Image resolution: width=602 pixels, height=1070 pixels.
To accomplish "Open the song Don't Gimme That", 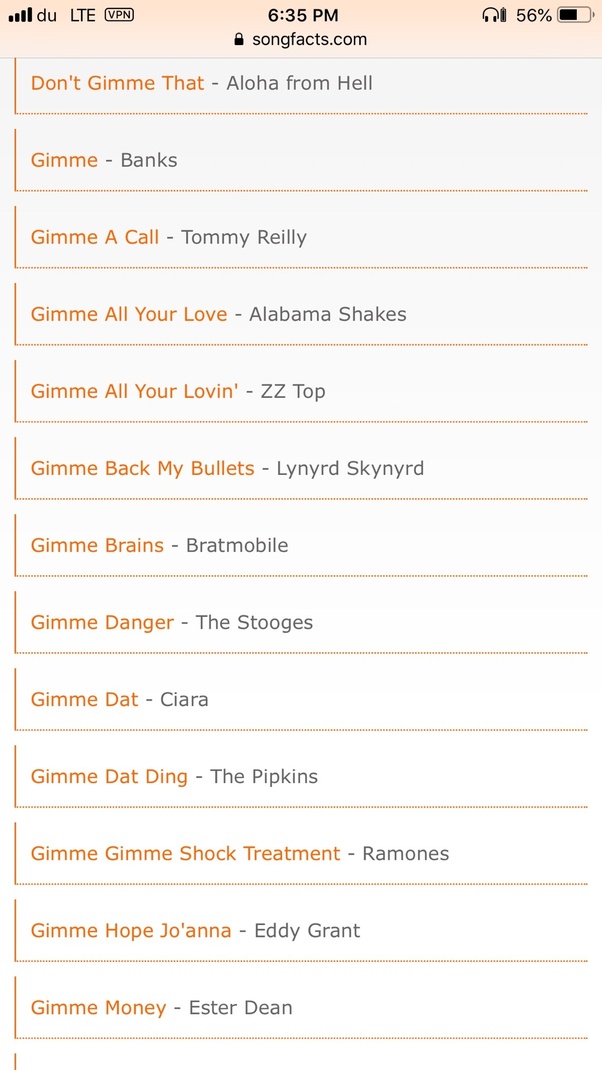I will click(117, 83).
